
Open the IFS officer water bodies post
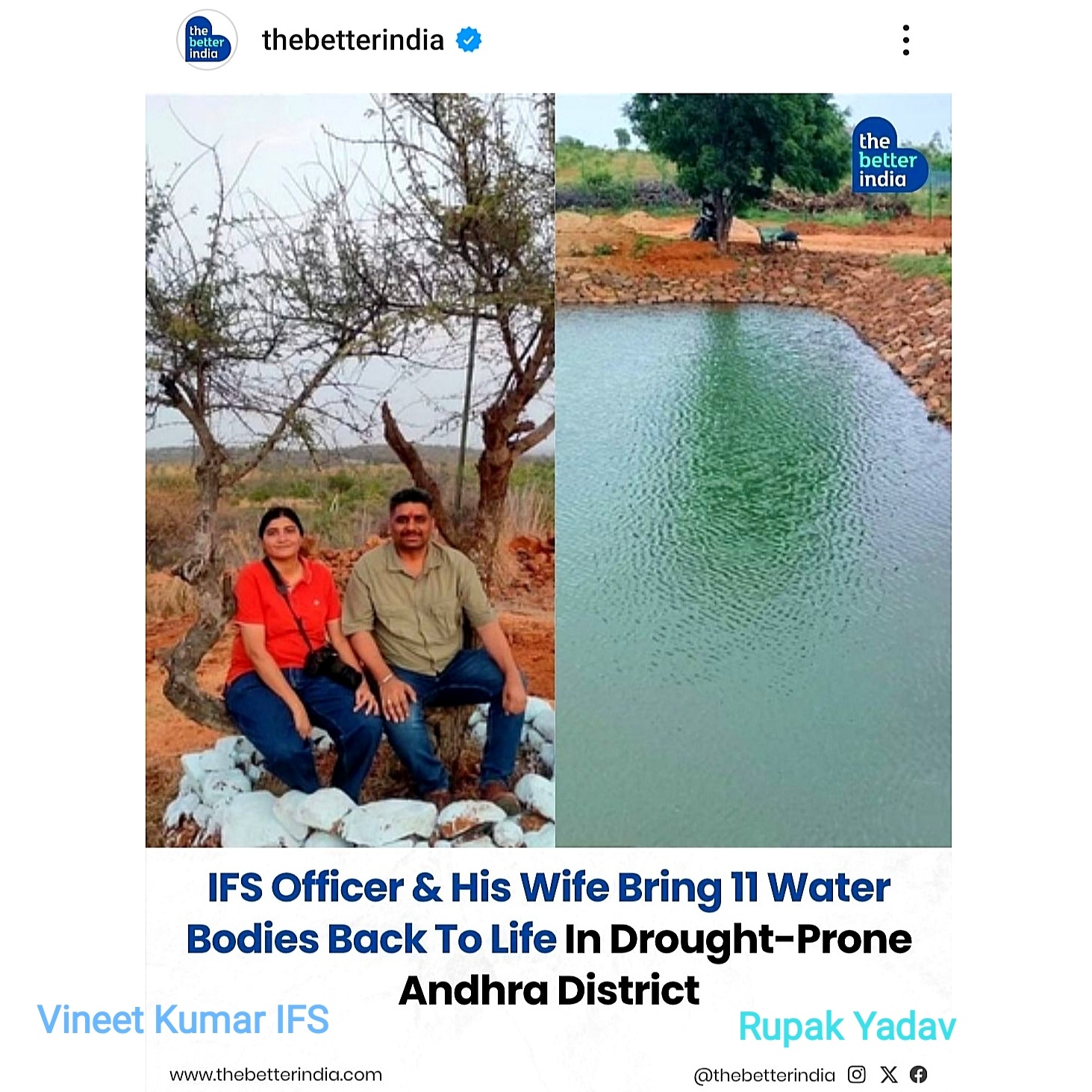point(548,470)
